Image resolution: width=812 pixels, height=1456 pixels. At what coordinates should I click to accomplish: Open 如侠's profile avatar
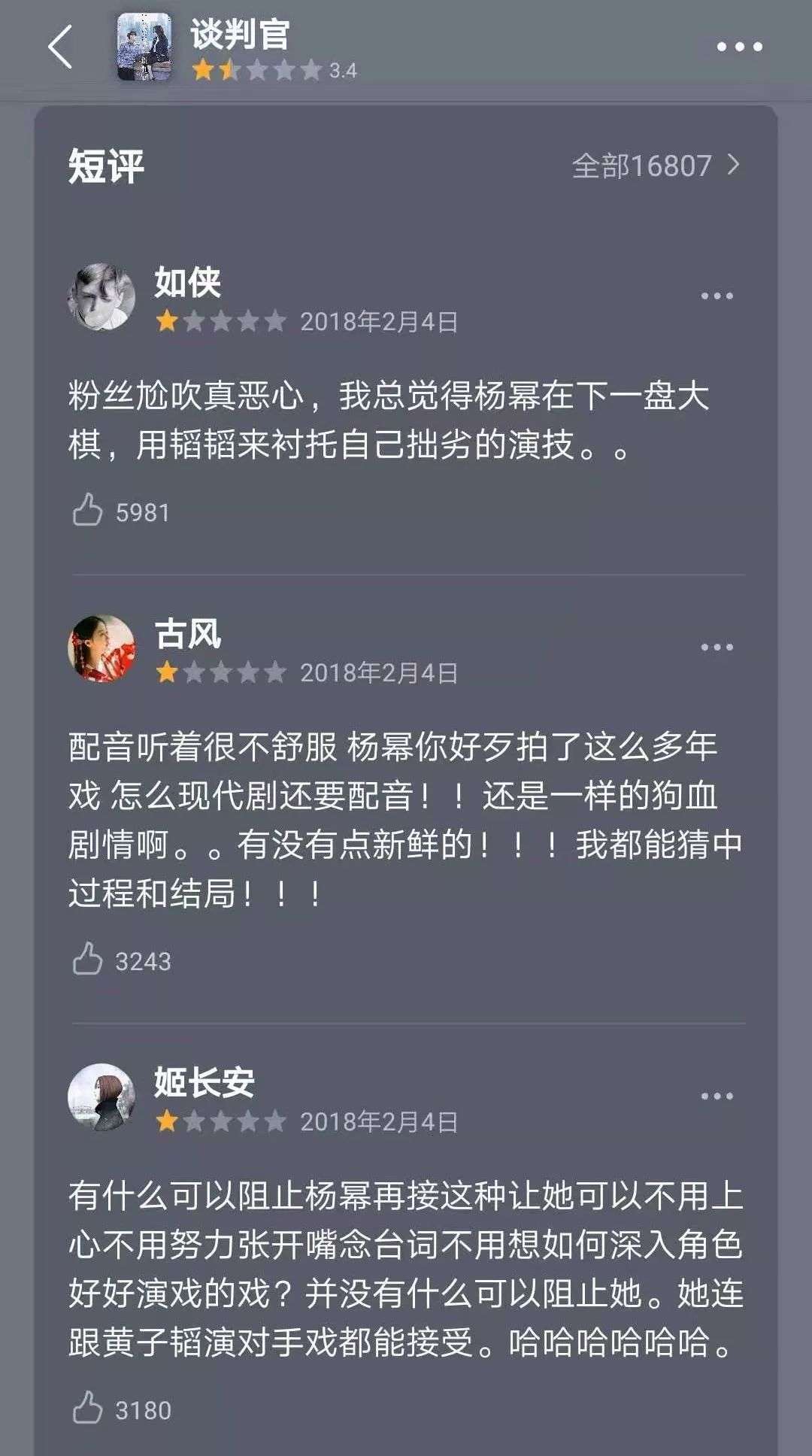pyautogui.click(x=101, y=296)
